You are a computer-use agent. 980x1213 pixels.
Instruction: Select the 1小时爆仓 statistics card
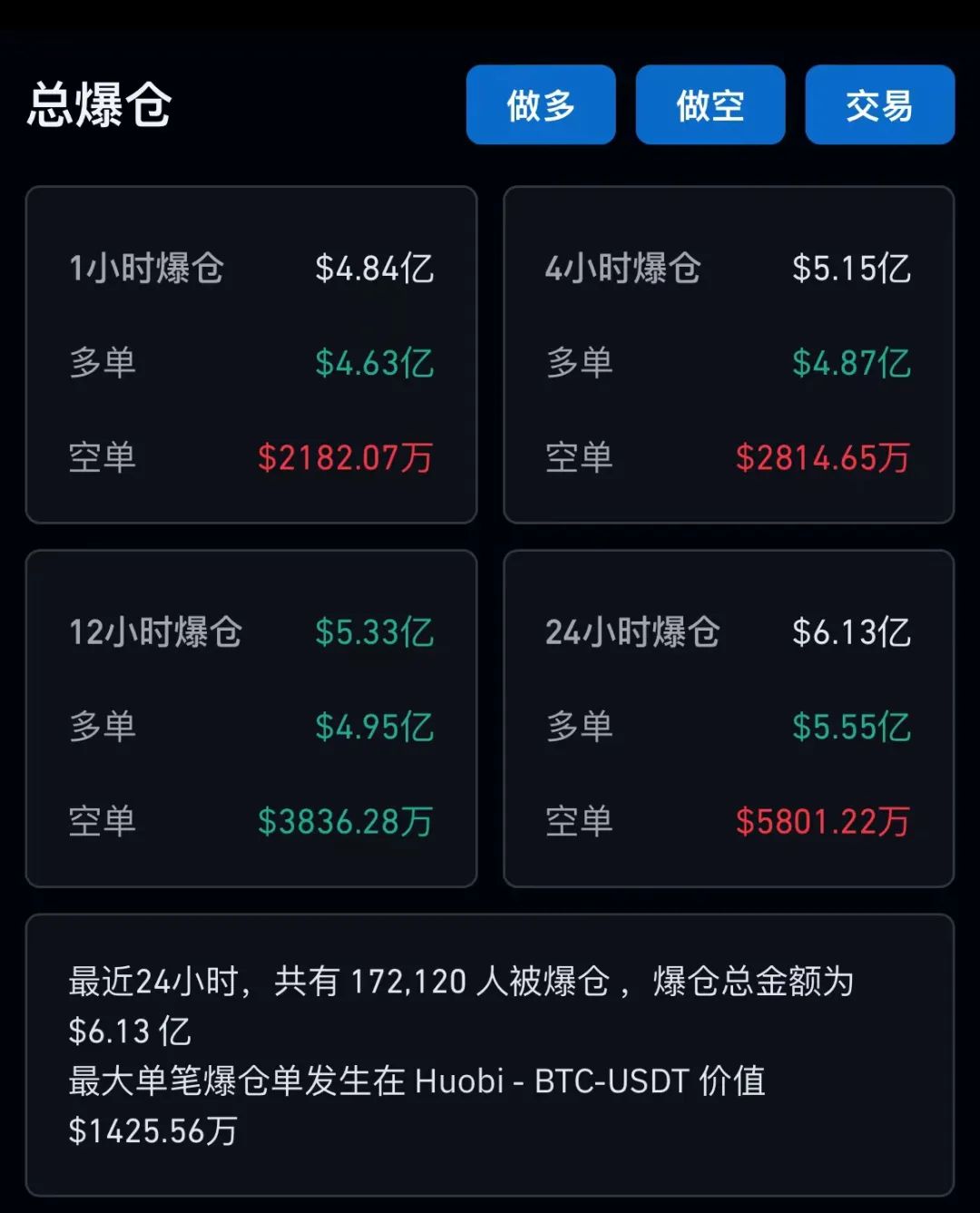[251, 354]
